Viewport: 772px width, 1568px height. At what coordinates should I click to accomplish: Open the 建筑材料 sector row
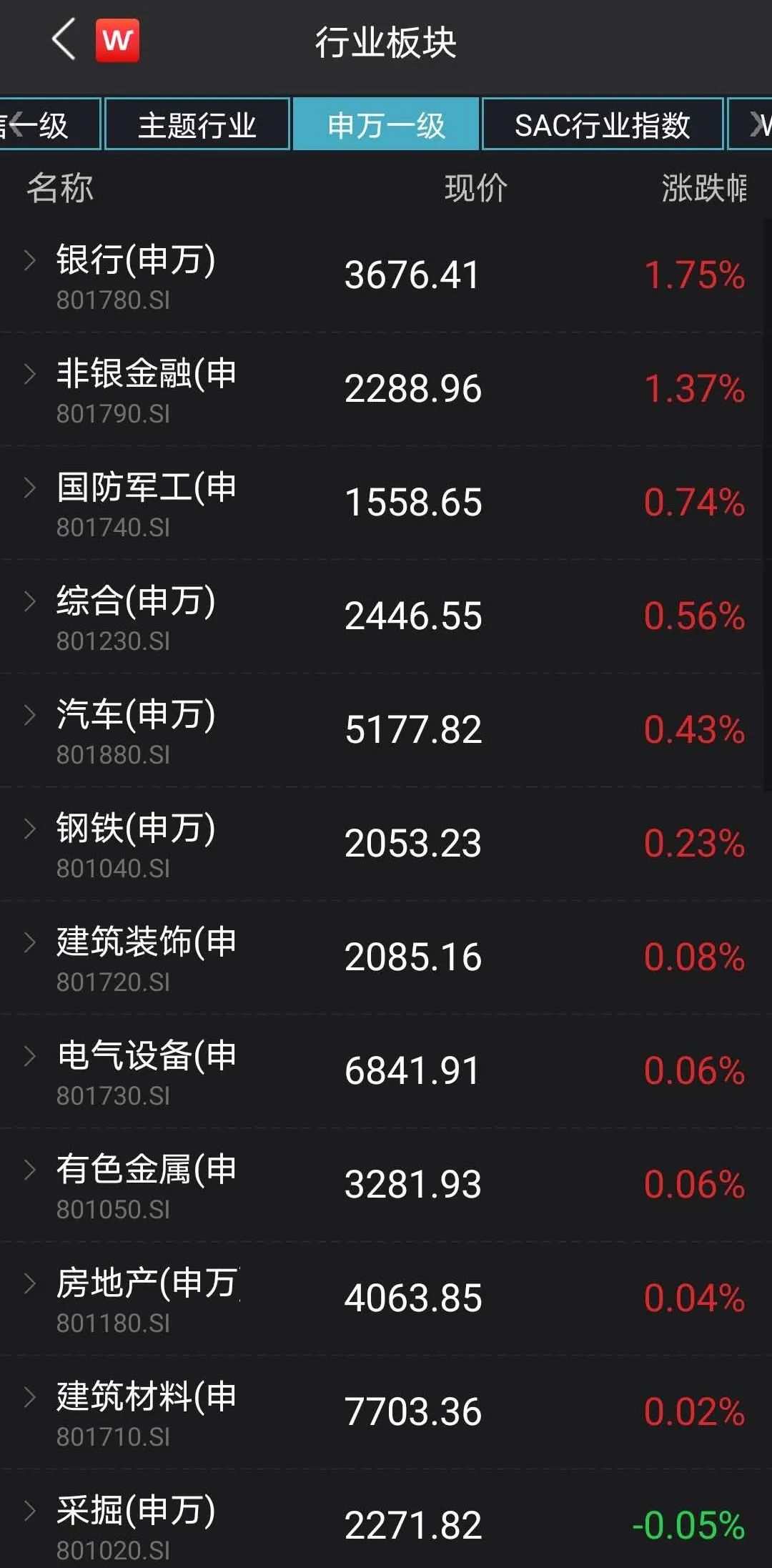point(382,1413)
